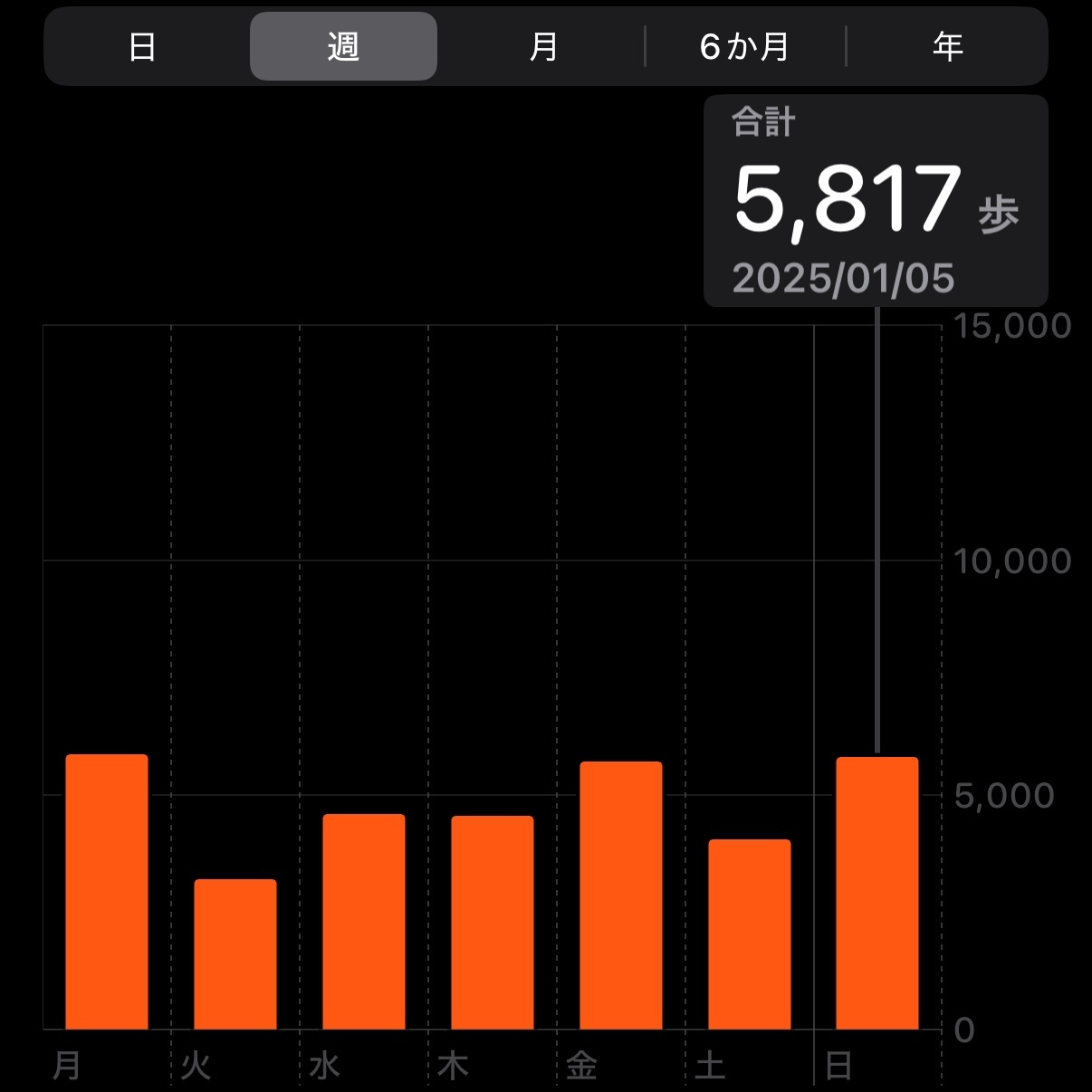Select the 月 (Monday) step bar
Viewport: 1092px width, 1092px height.
coord(107,892)
